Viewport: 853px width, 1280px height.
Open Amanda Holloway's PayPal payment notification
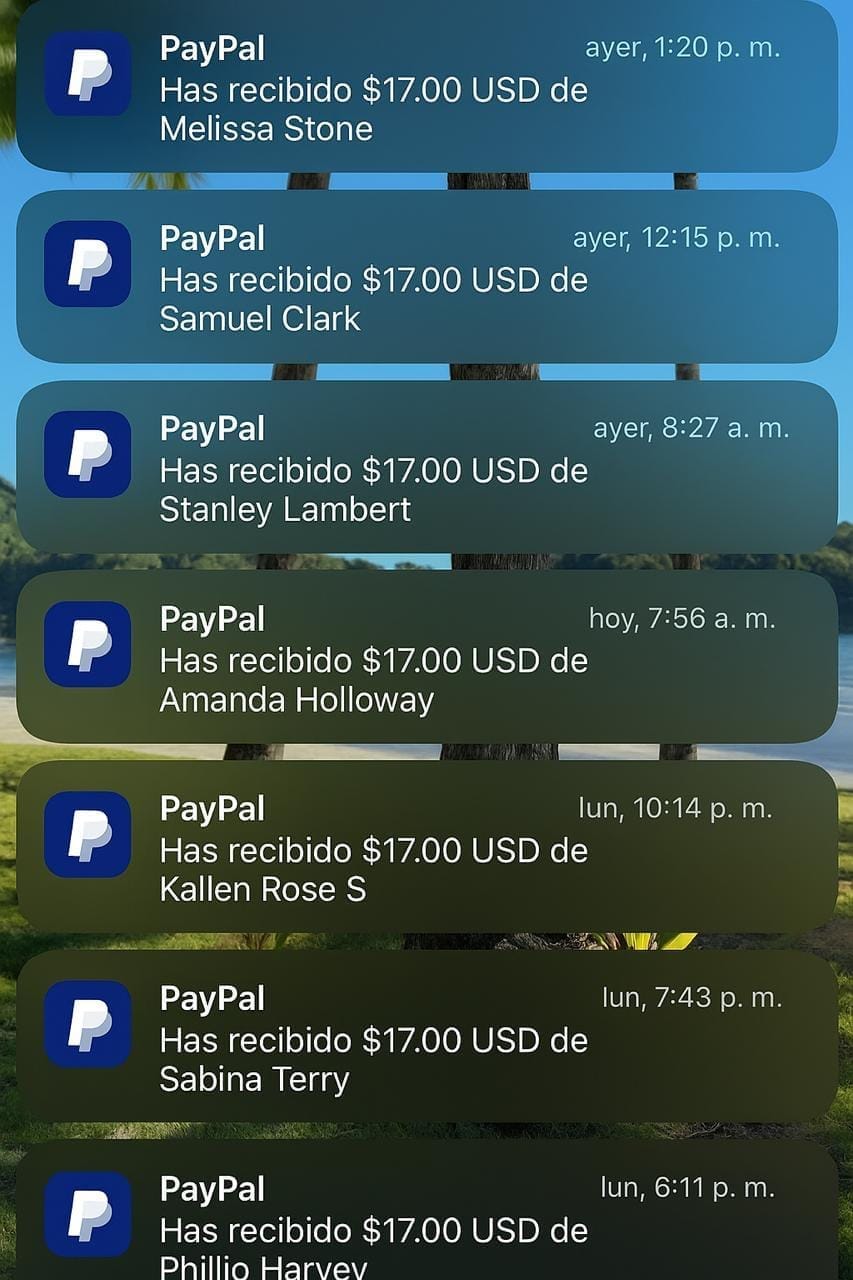[426, 657]
